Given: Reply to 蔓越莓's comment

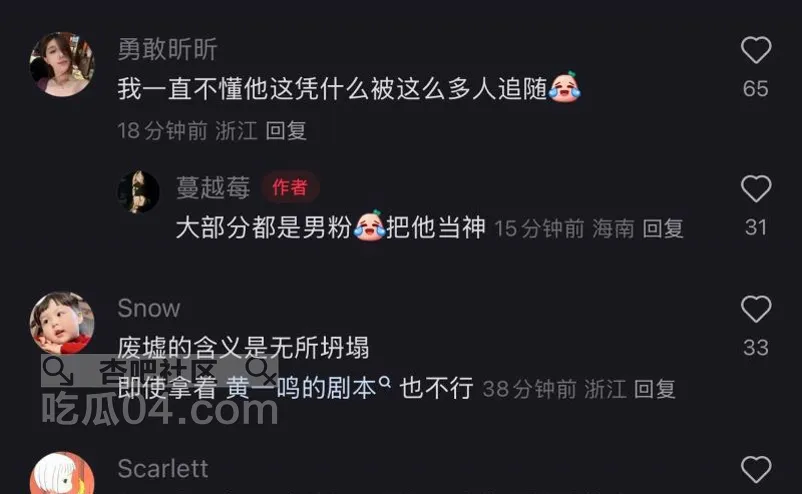Looking at the screenshot, I should click(663, 228).
